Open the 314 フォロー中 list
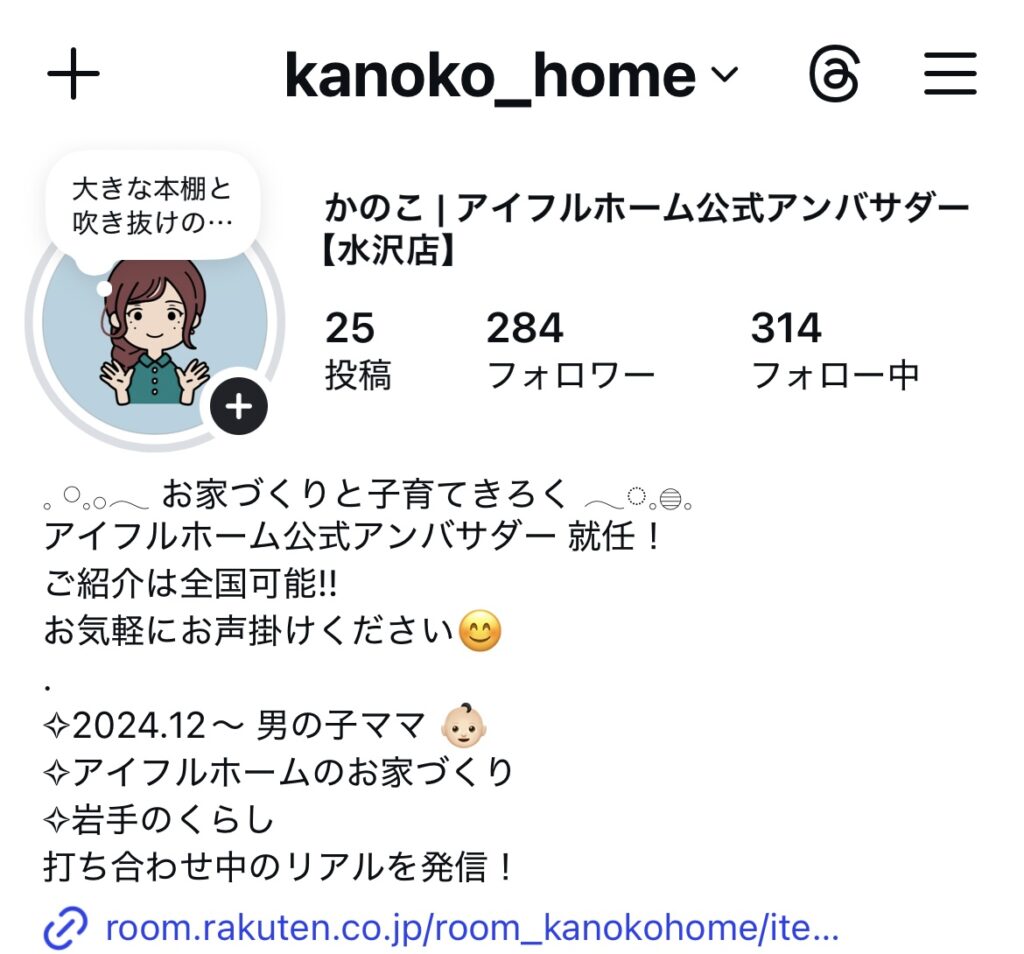This screenshot has width=1024, height=954. pos(834,350)
